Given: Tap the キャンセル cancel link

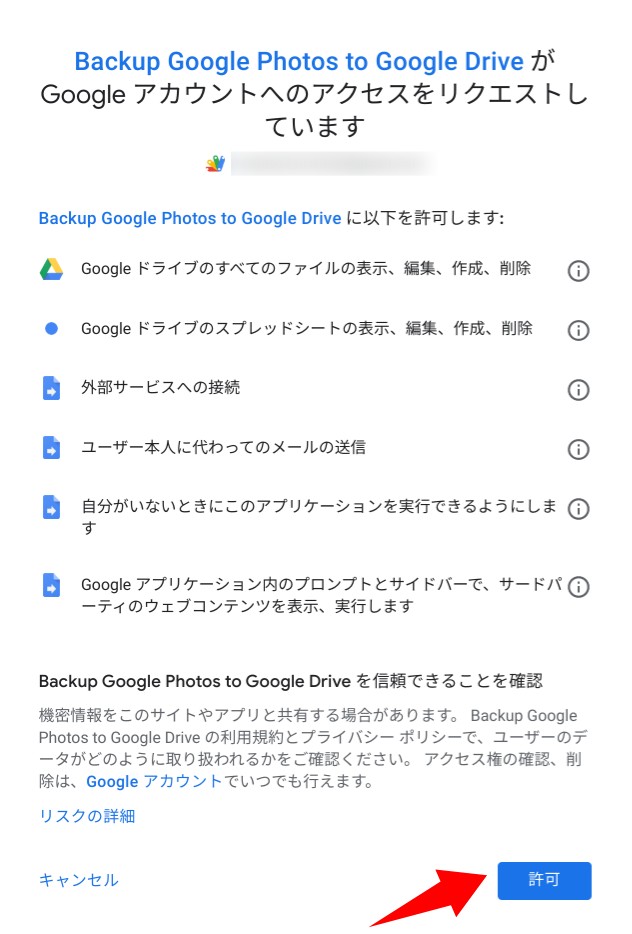Looking at the screenshot, I should coord(78,880).
